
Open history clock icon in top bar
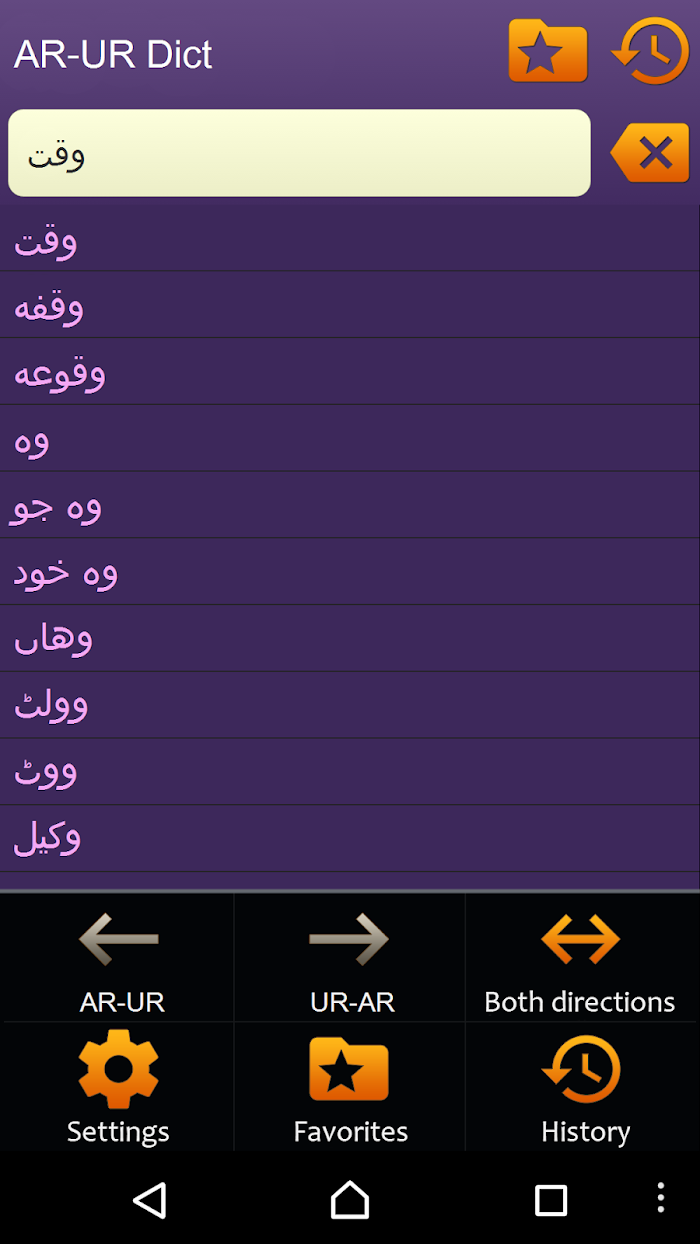click(x=650, y=51)
